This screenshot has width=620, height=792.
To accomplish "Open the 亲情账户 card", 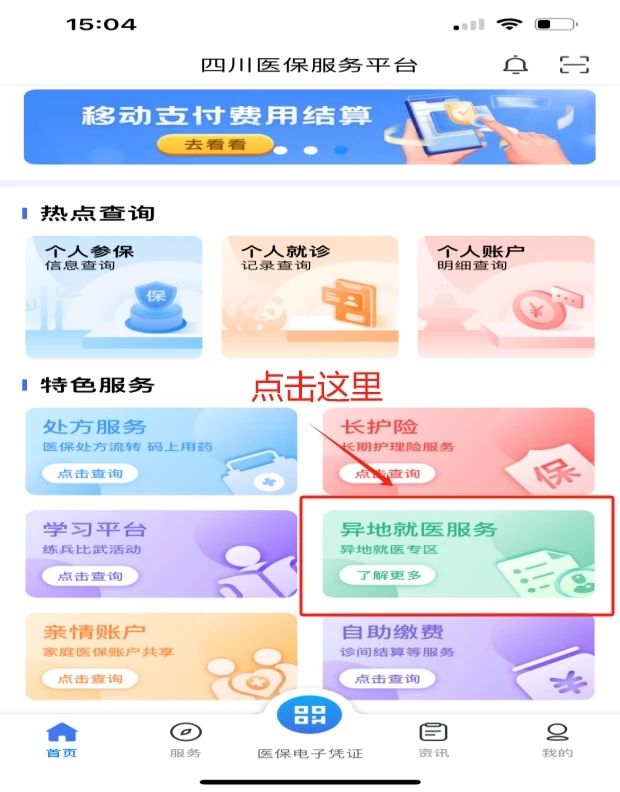I will [x=161, y=656].
